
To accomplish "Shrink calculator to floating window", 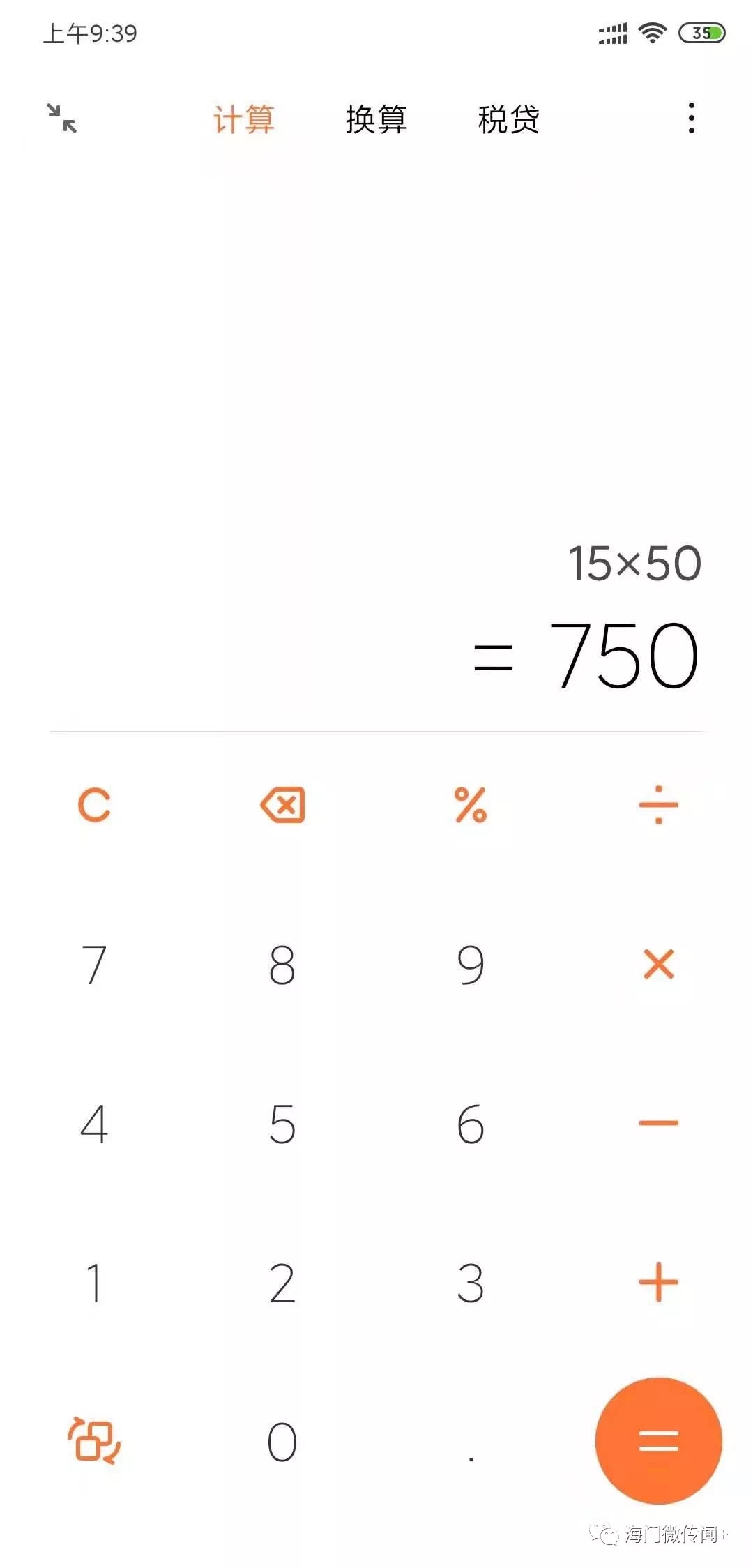I will click(x=62, y=118).
